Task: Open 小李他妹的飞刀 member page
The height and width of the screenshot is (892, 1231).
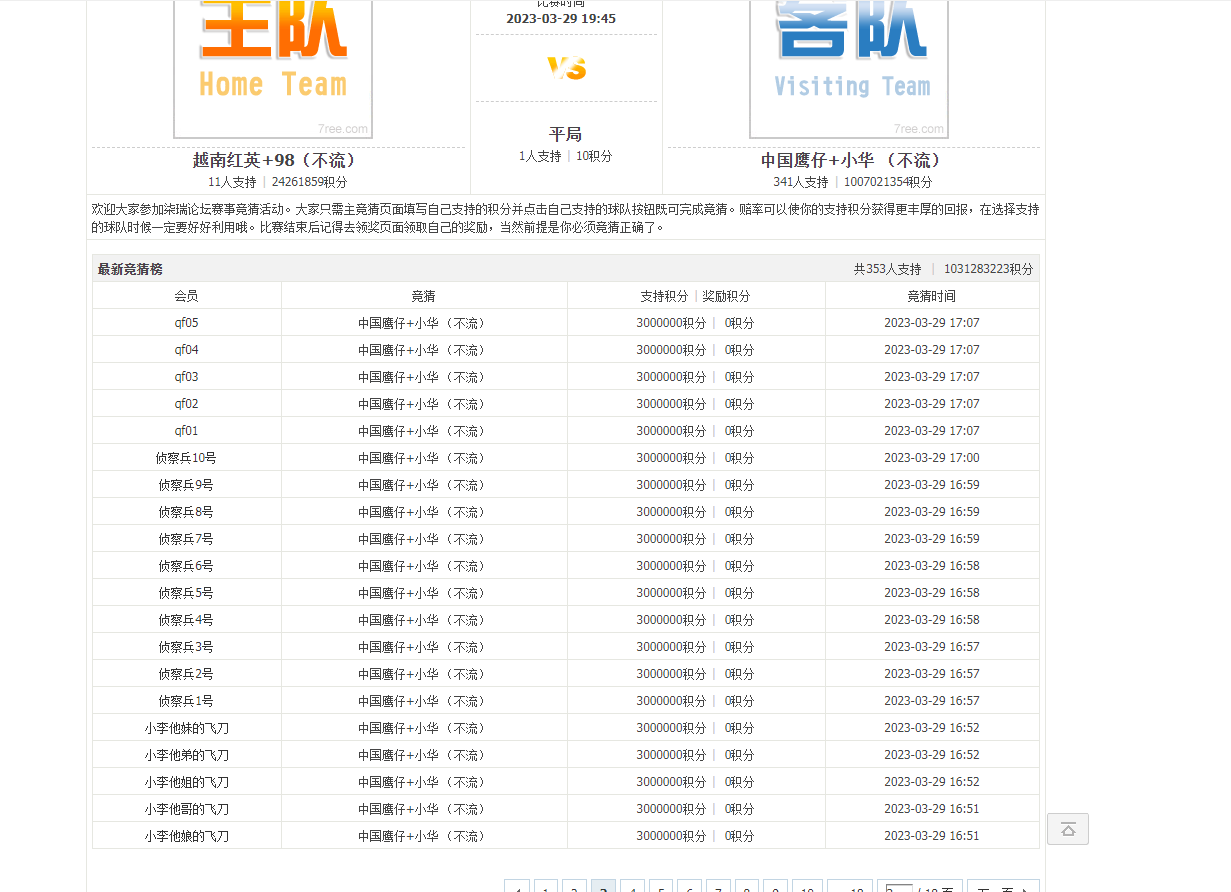Action: (x=186, y=728)
